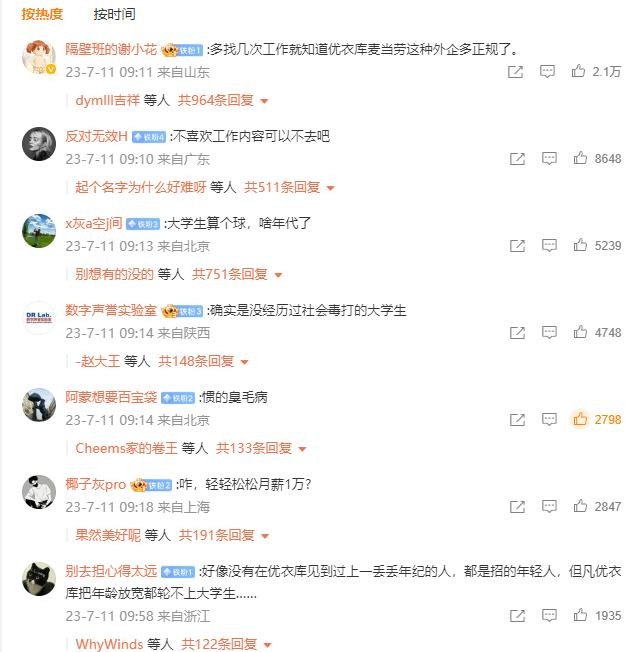Open the profile of 阿蒙想要百宝袋
Image resolution: width=640 pixels, height=652 pixels.
coord(110,397)
